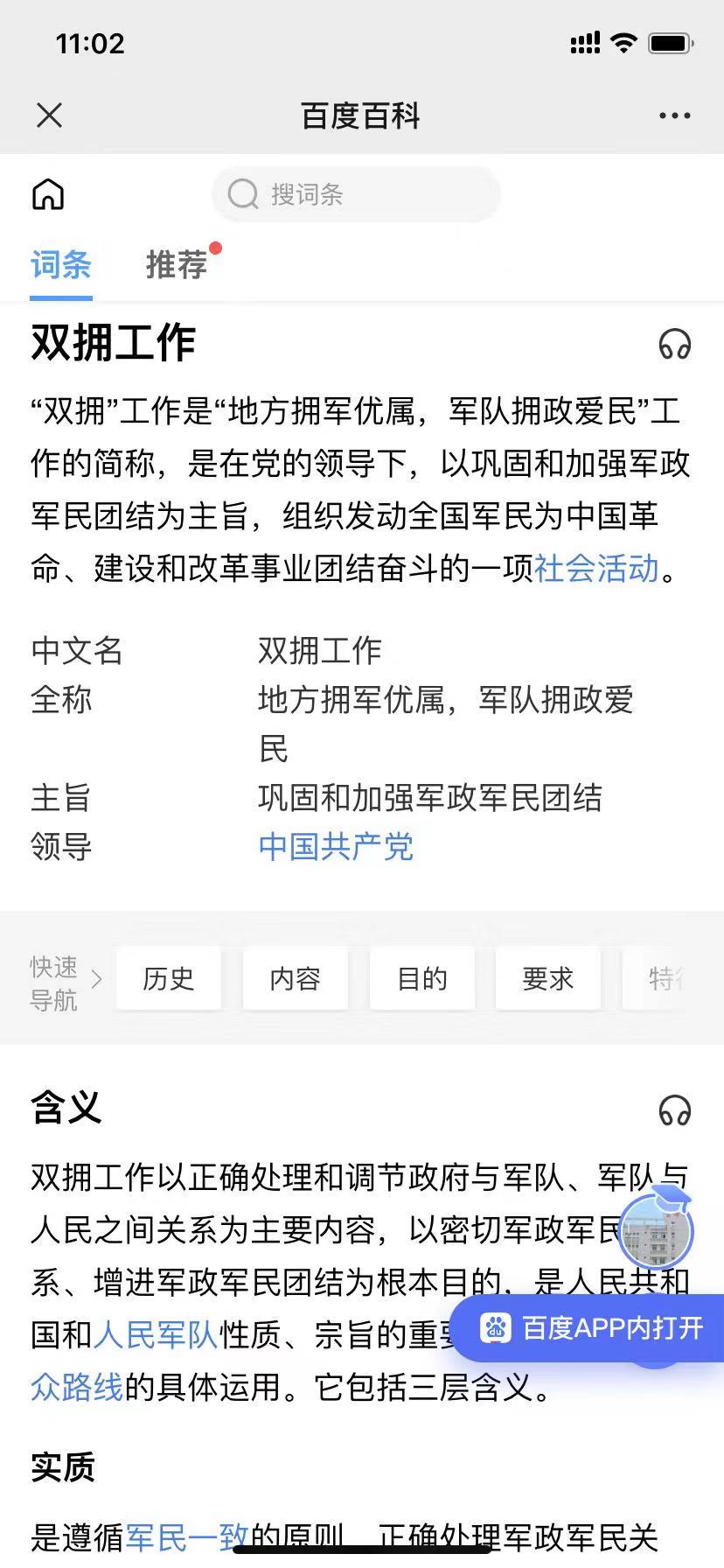The image size is (724, 1568).
Task: Switch to the 推荐 tab
Action: (177, 264)
